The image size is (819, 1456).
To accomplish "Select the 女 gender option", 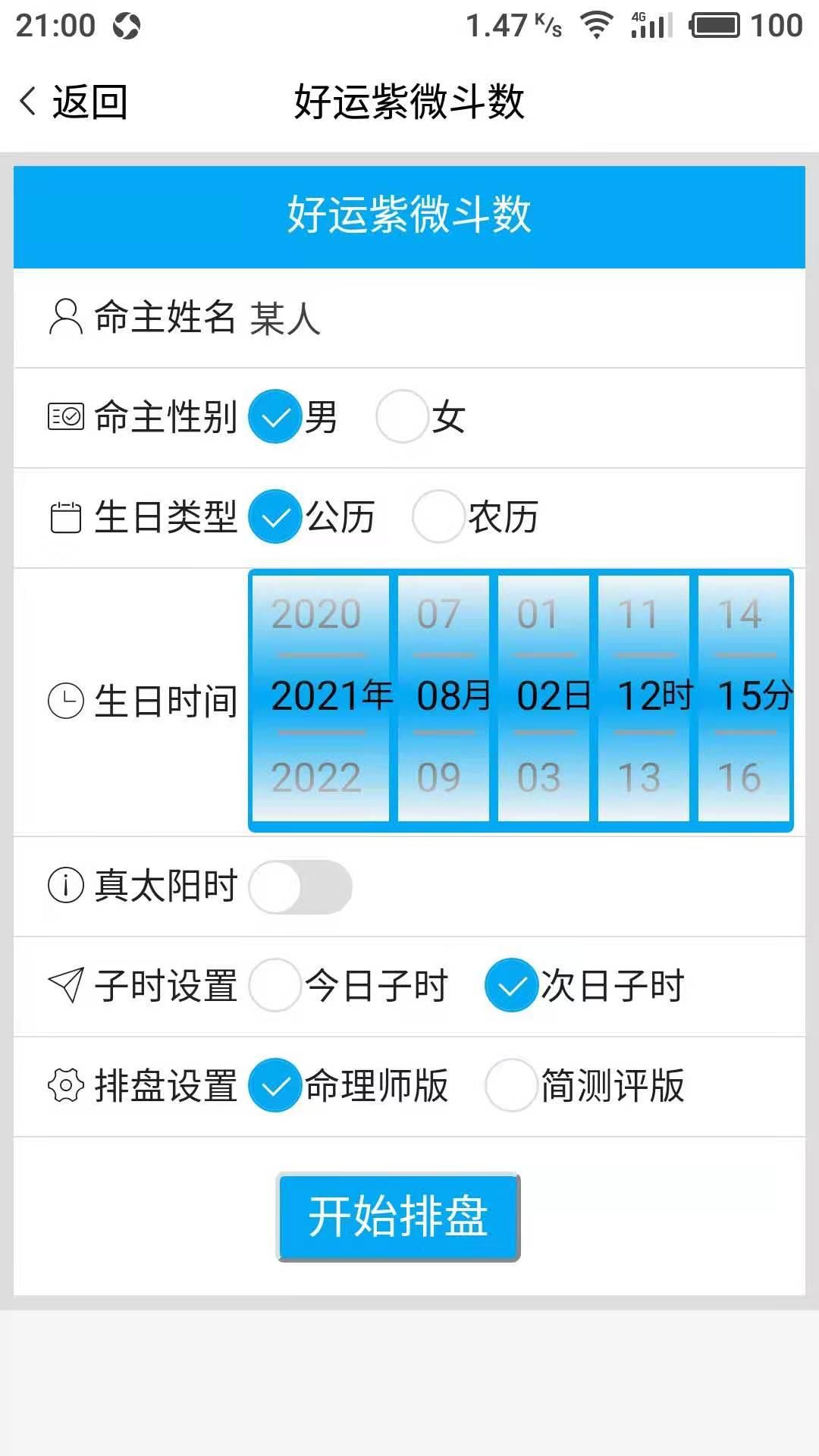I will coord(403,416).
